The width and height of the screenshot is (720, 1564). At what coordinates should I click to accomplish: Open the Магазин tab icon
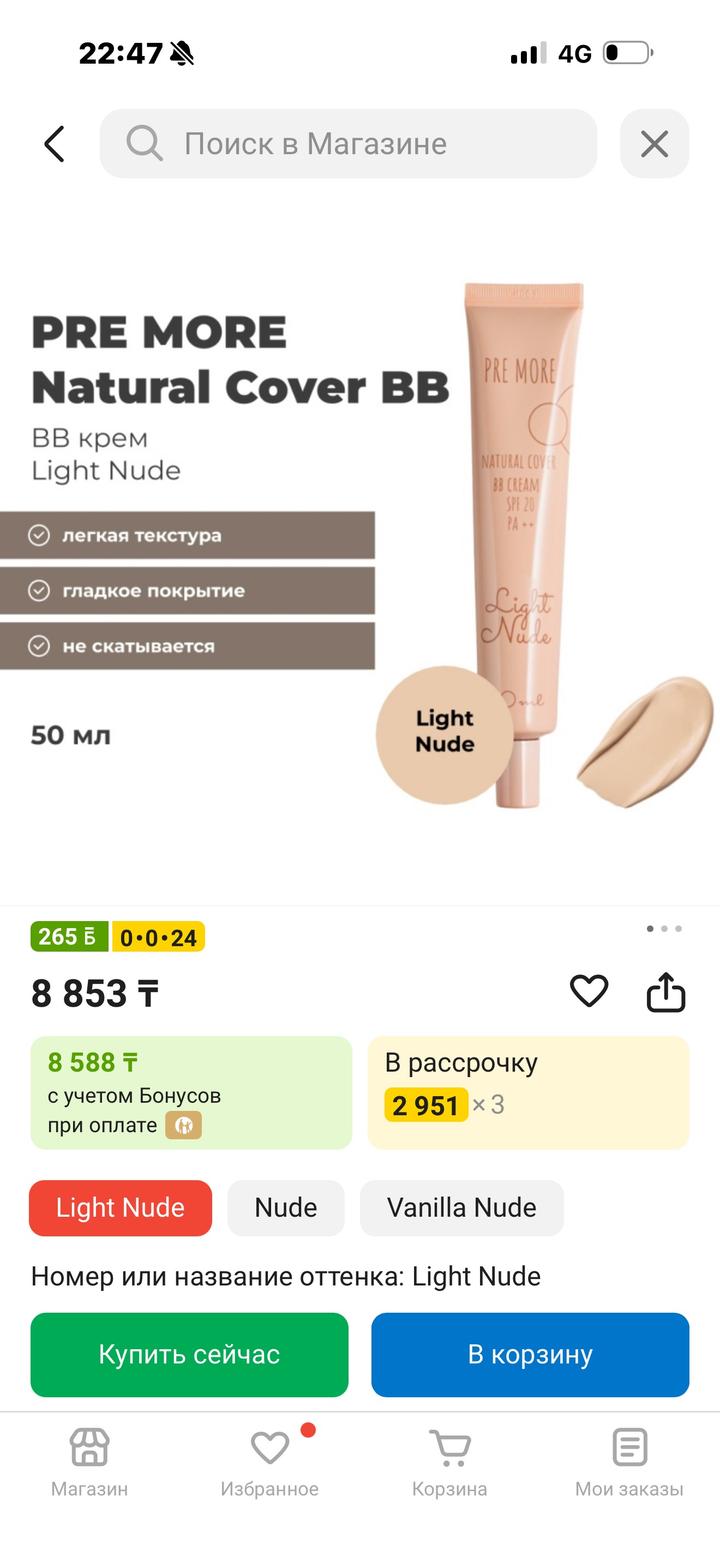89,1447
